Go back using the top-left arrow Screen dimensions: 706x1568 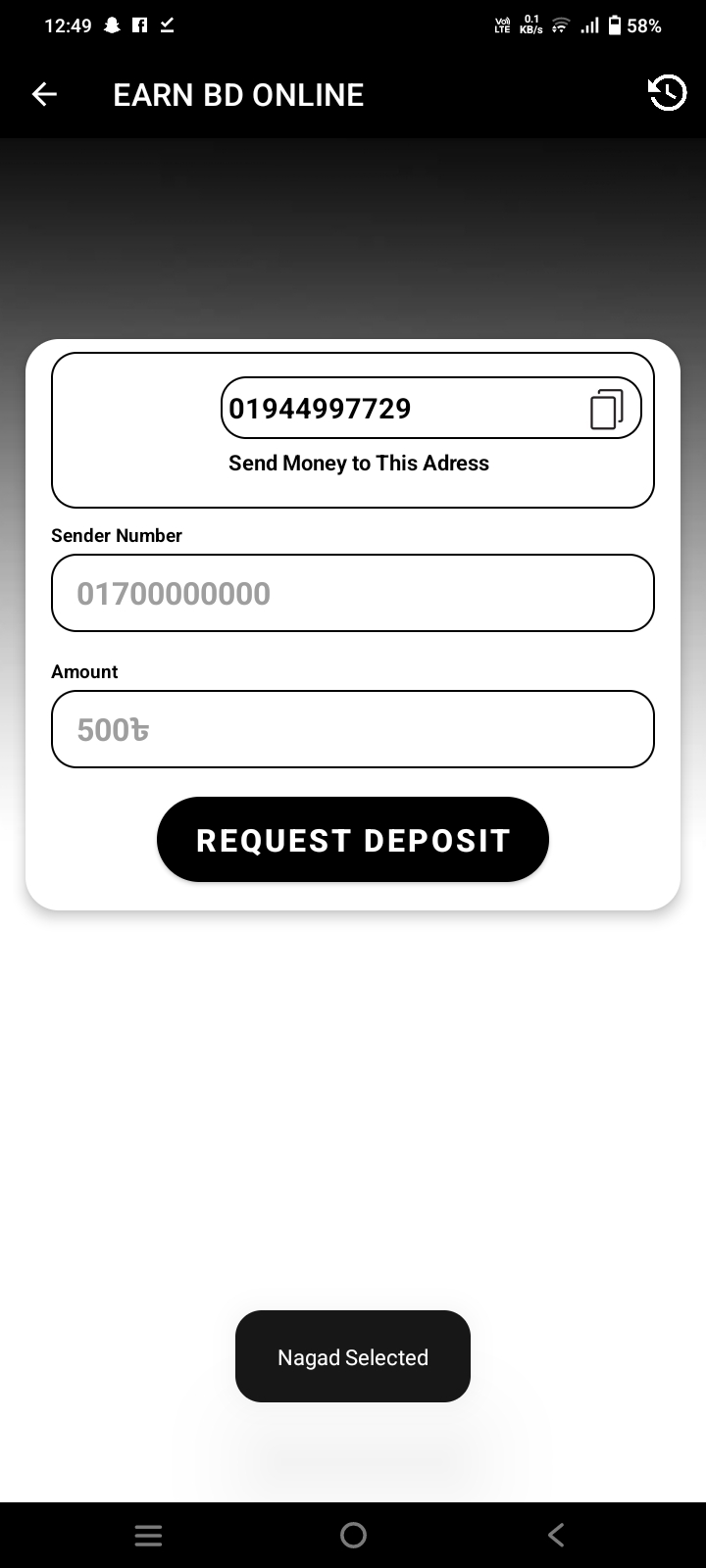[x=44, y=94]
